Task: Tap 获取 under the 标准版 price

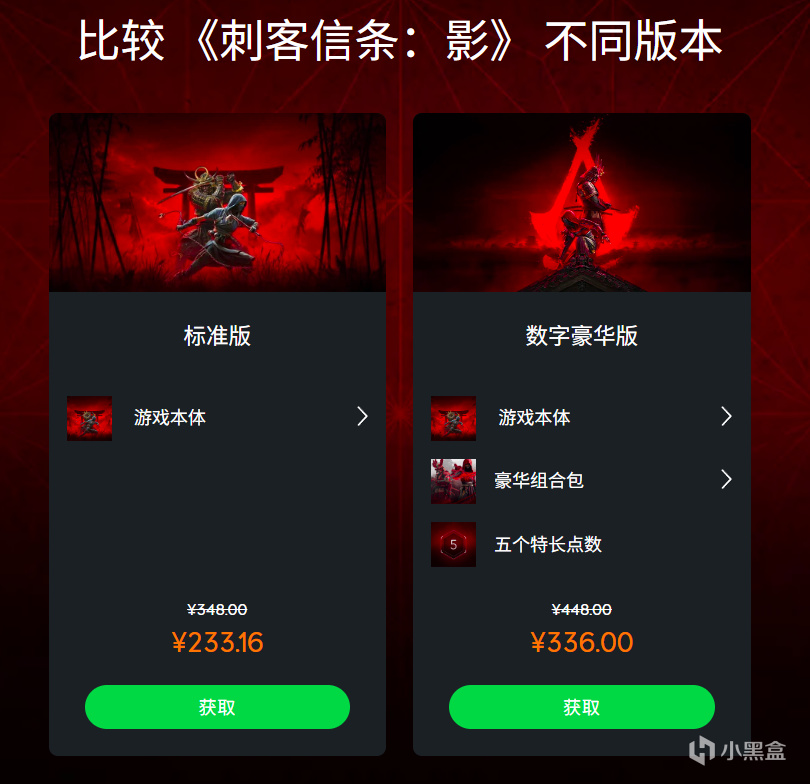Action: [x=217, y=707]
